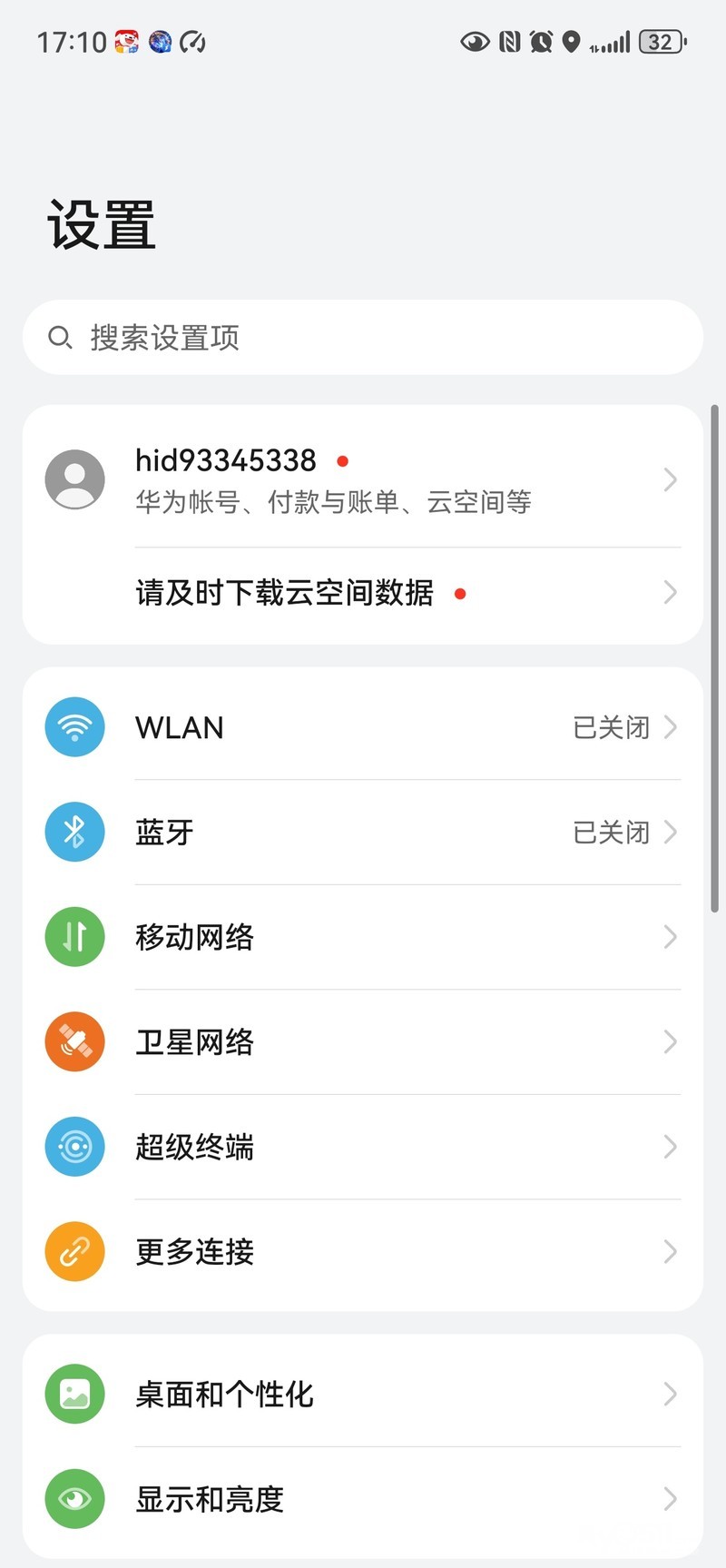726x1568 pixels.
Task: Open 蓝牙 settings
Action: pos(363,832)
